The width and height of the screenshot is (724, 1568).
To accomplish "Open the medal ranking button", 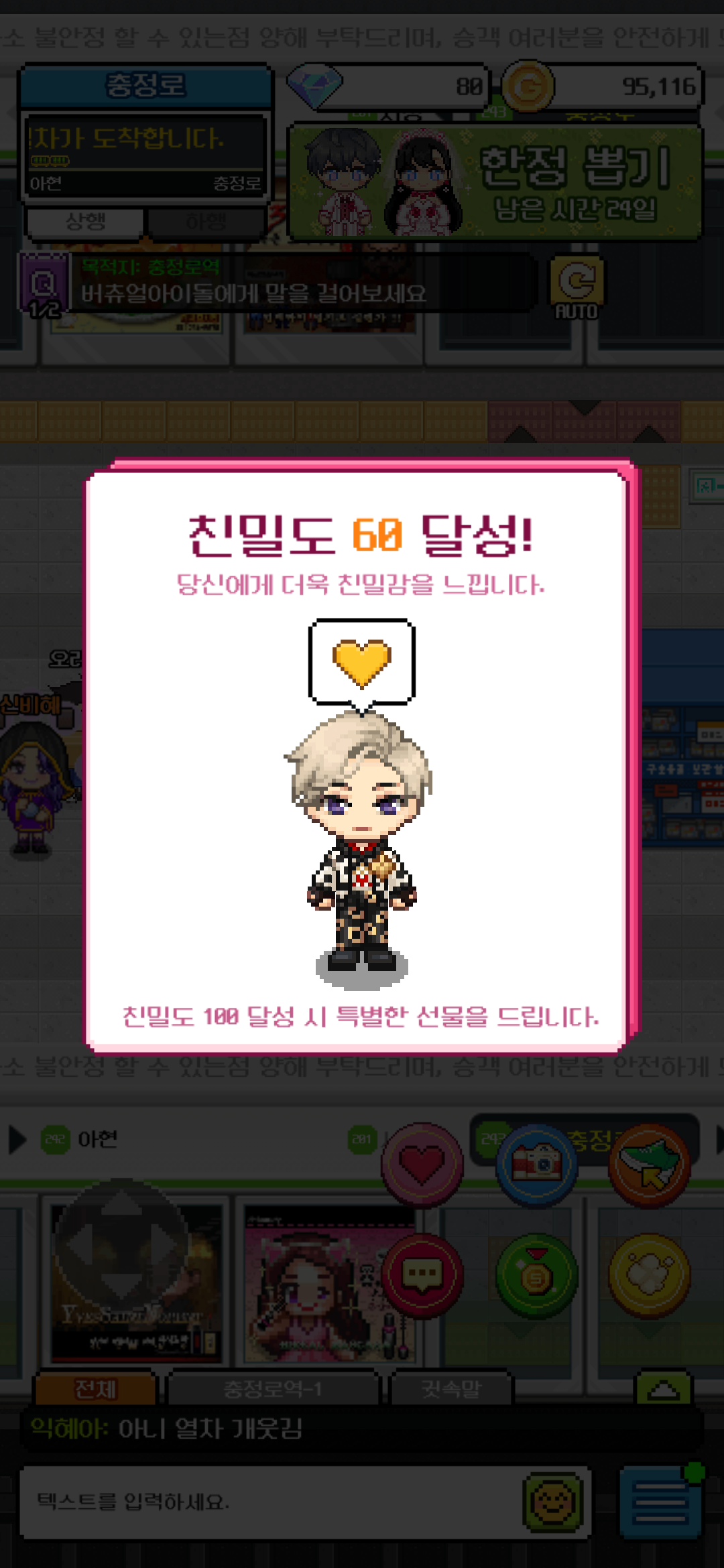I will pyautogui.click(x=536, y=1275).
